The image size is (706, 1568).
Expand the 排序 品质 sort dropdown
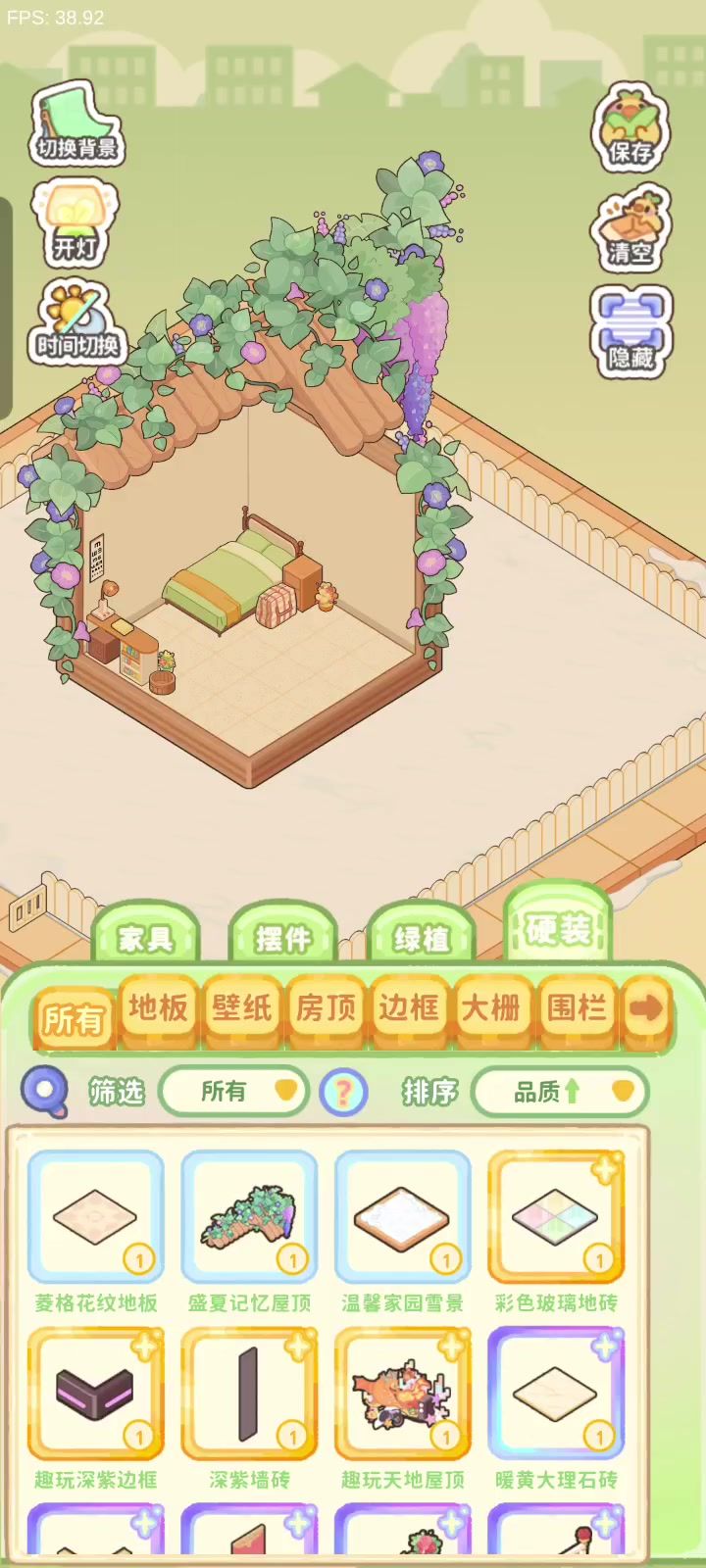(560, 1091)
